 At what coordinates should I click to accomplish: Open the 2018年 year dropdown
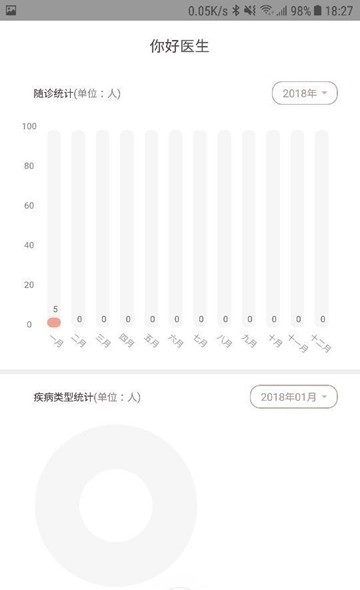(305, 93)
